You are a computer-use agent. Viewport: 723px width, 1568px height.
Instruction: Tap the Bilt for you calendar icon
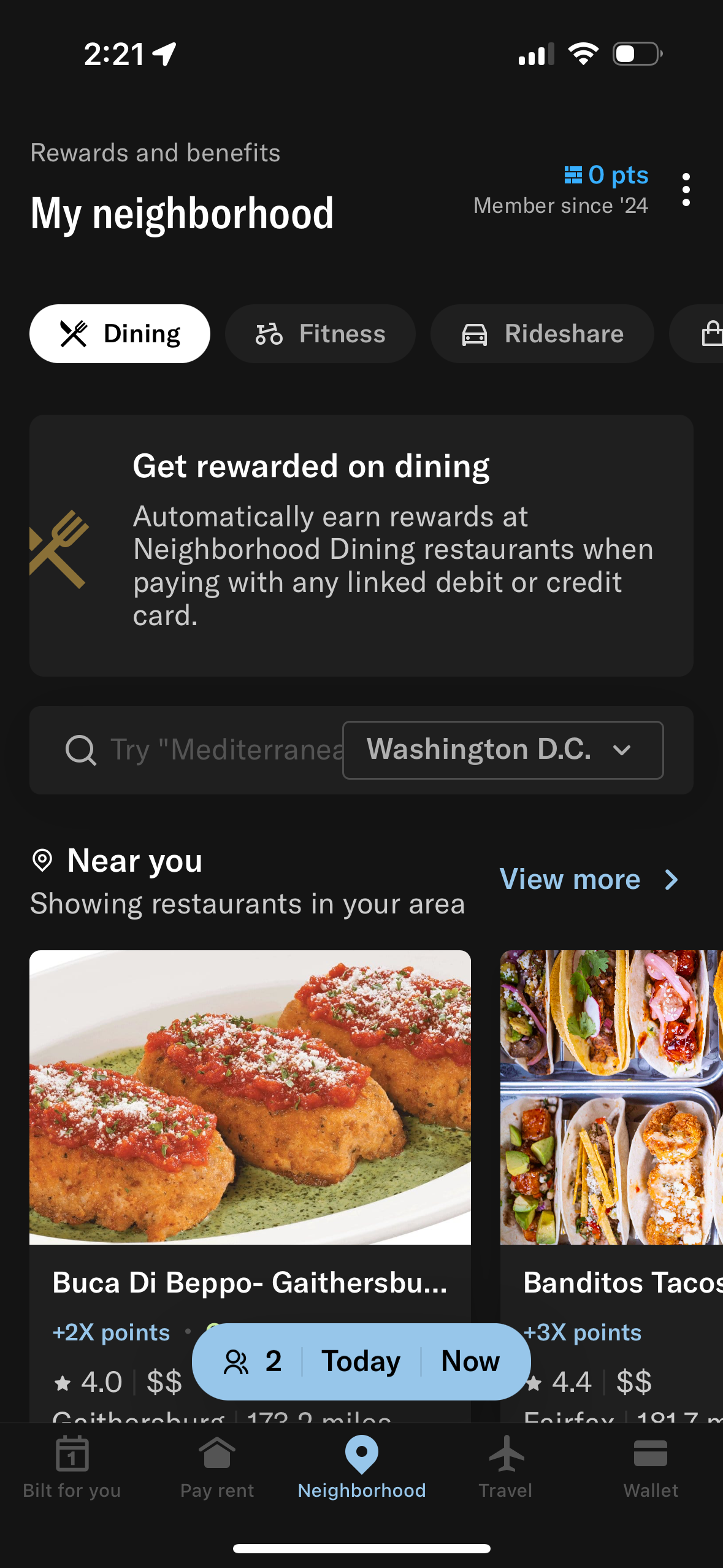pyautogui.click(x=72, y=1453)
